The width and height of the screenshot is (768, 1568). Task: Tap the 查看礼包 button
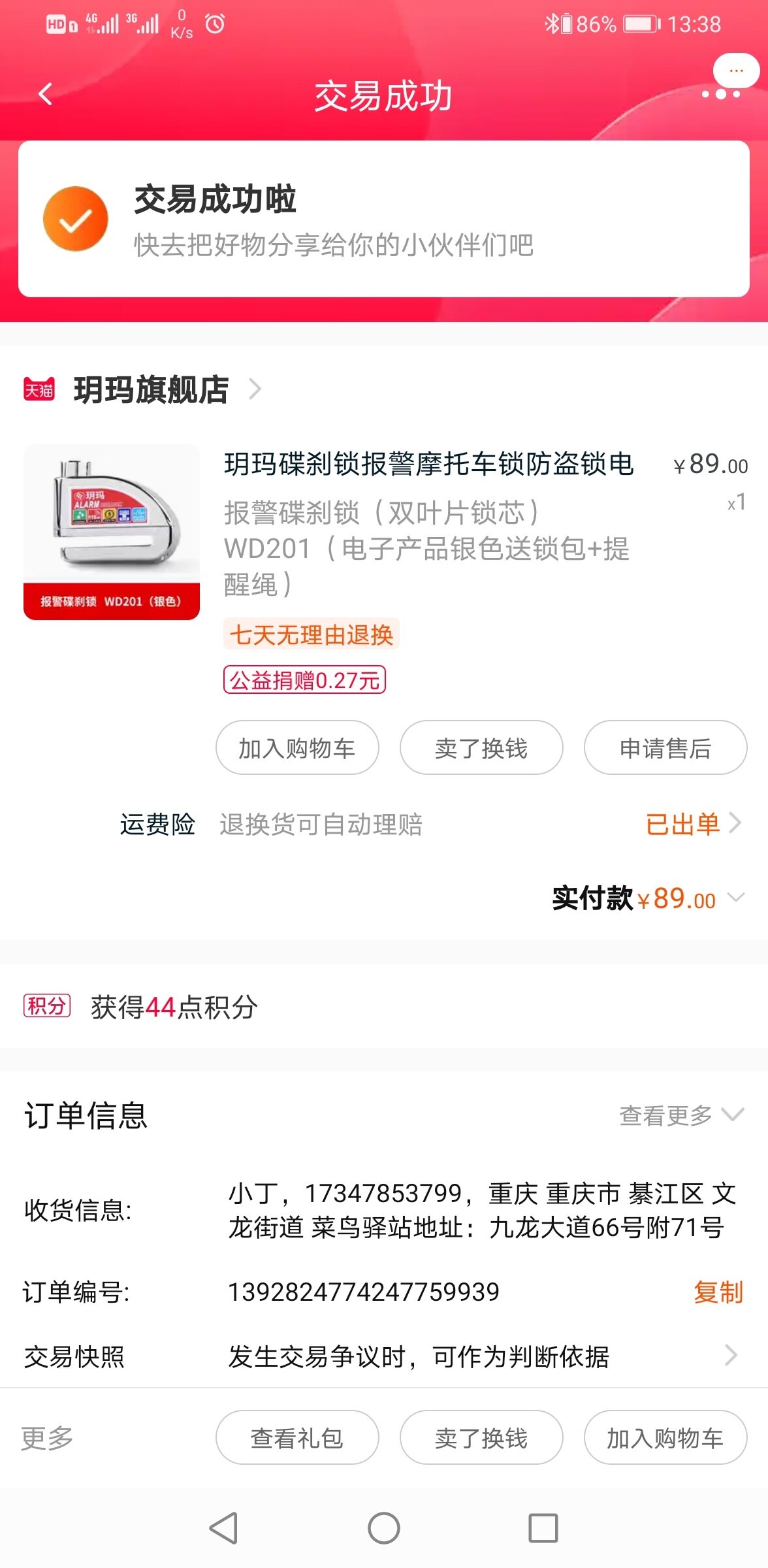297,1438
